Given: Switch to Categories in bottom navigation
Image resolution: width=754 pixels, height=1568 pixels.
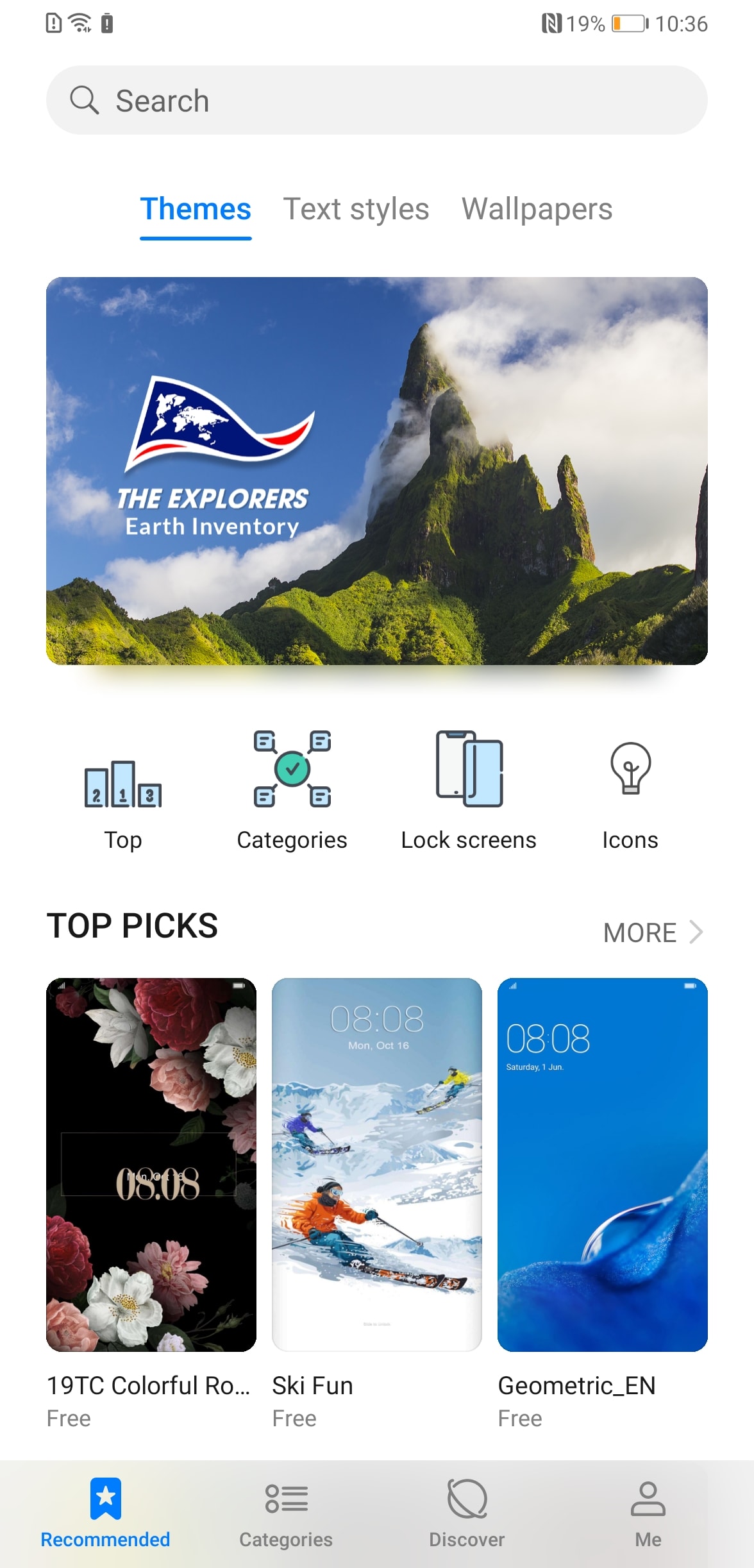Looking at the screenshot, I should point(286,1512).
